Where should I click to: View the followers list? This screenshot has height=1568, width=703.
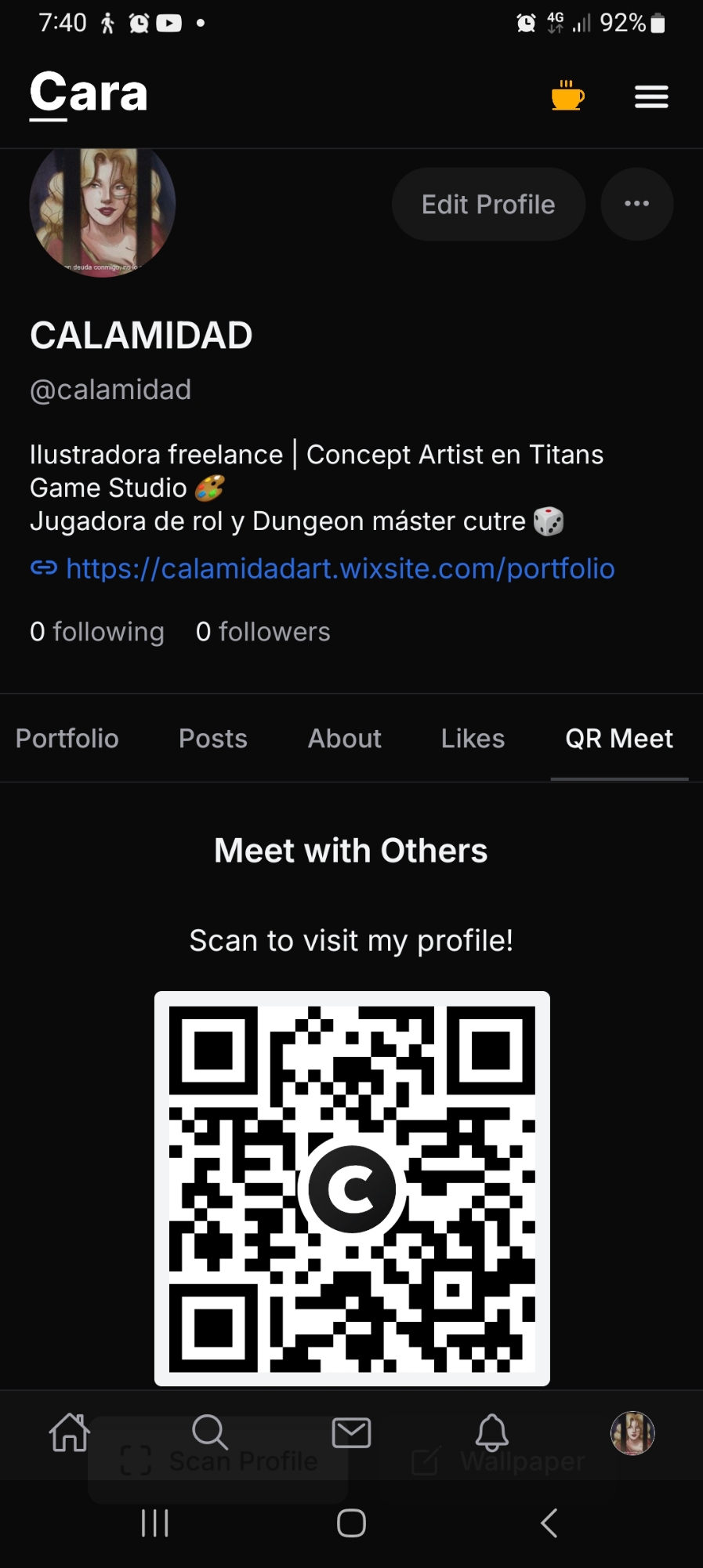pos(263,632)
